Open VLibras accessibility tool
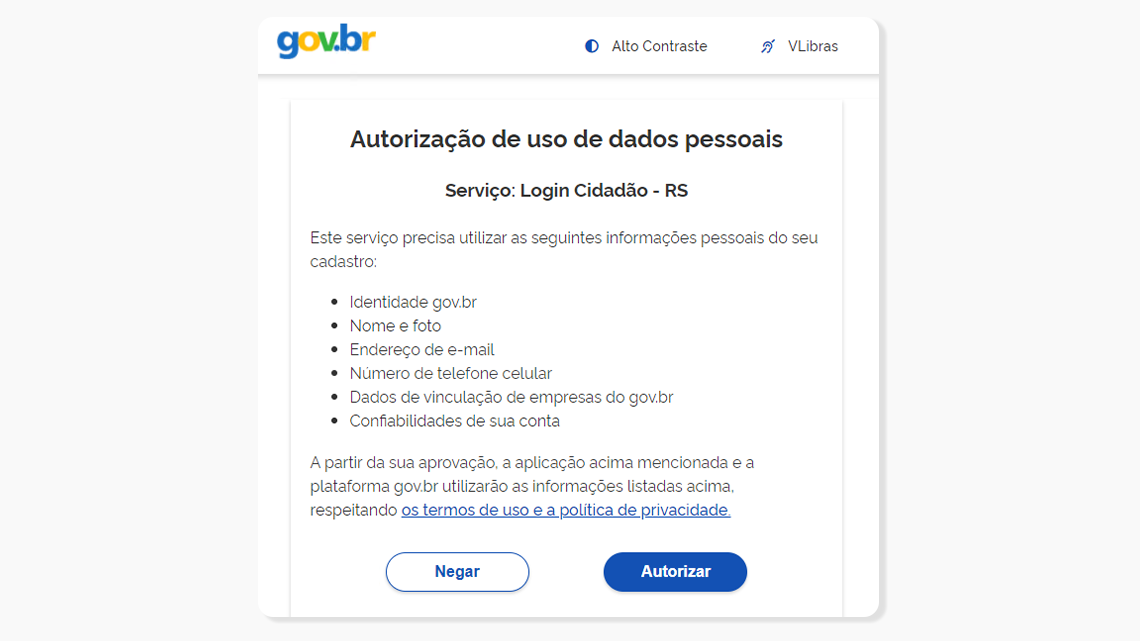This screenshot has height=641, width=1140. pos(799,46)
